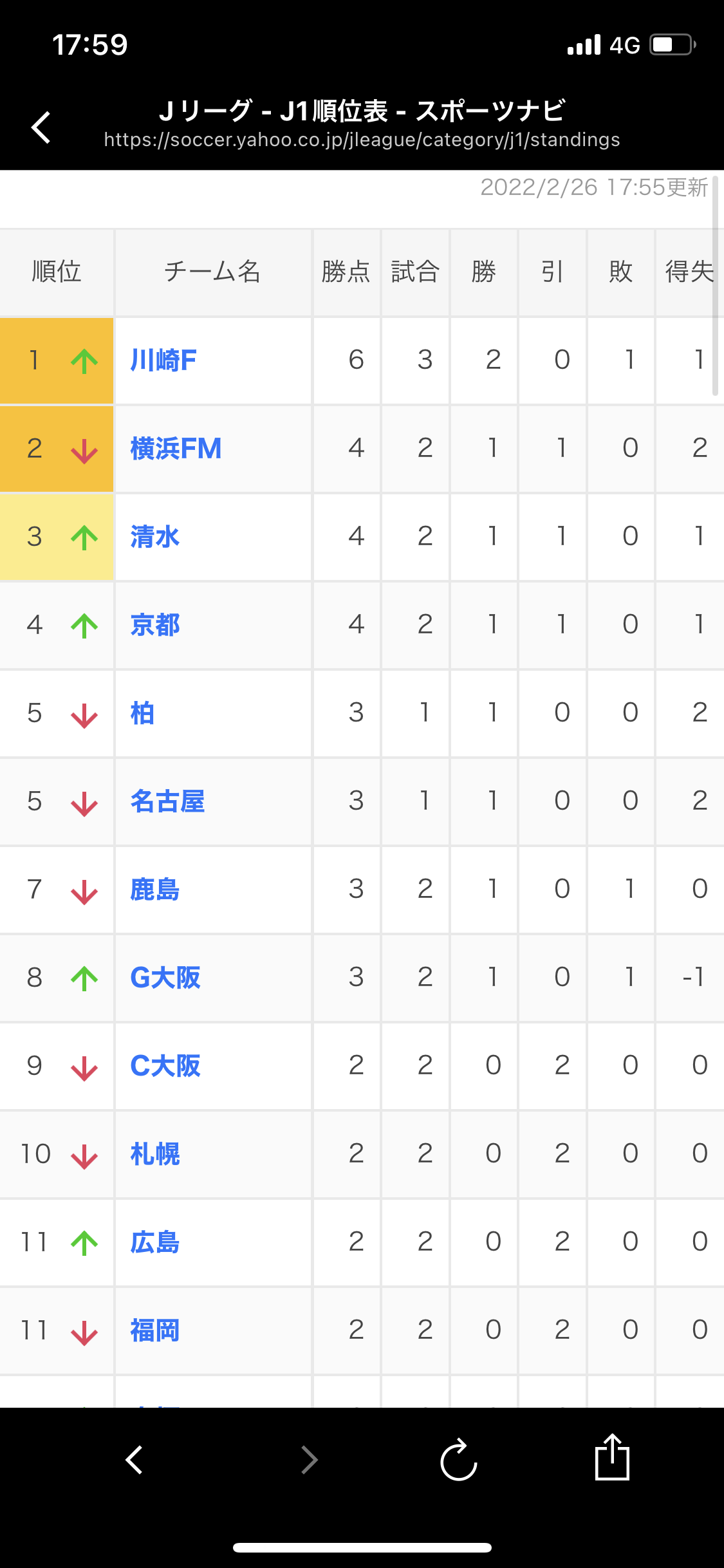Go back a page in browser toolbar

tap(134, 1460)
